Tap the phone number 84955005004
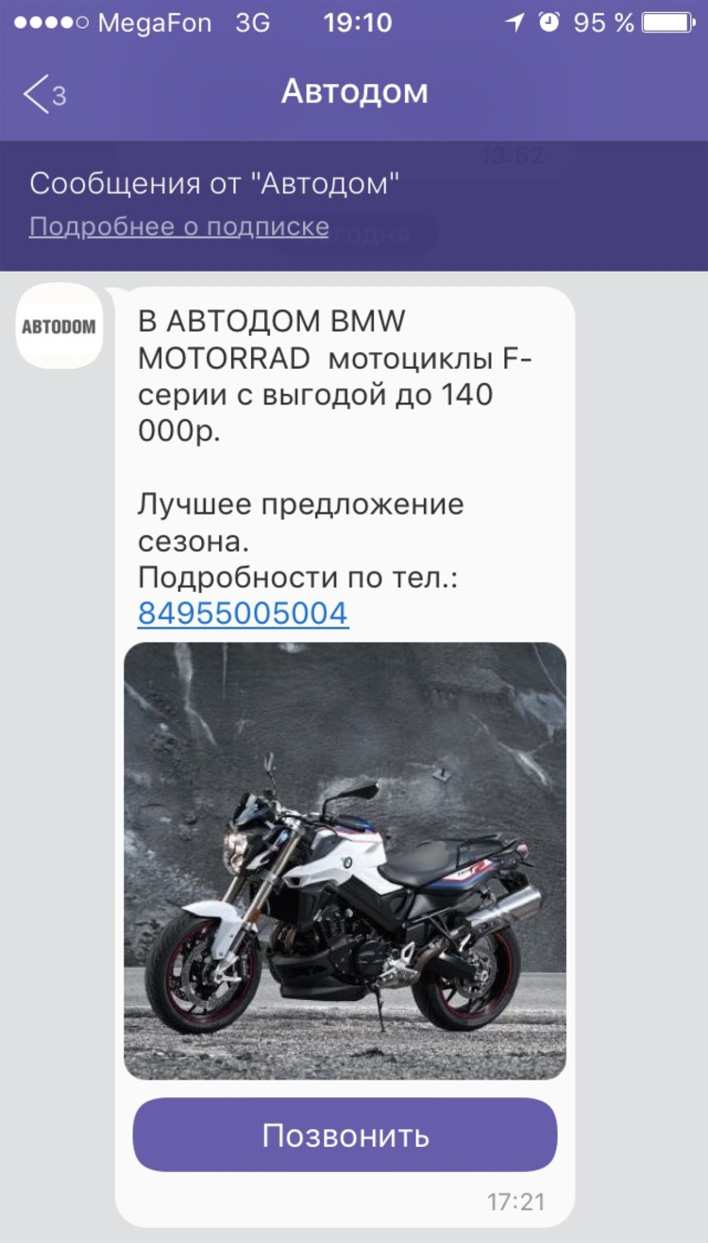708x1243 pixels. (243, 613)
